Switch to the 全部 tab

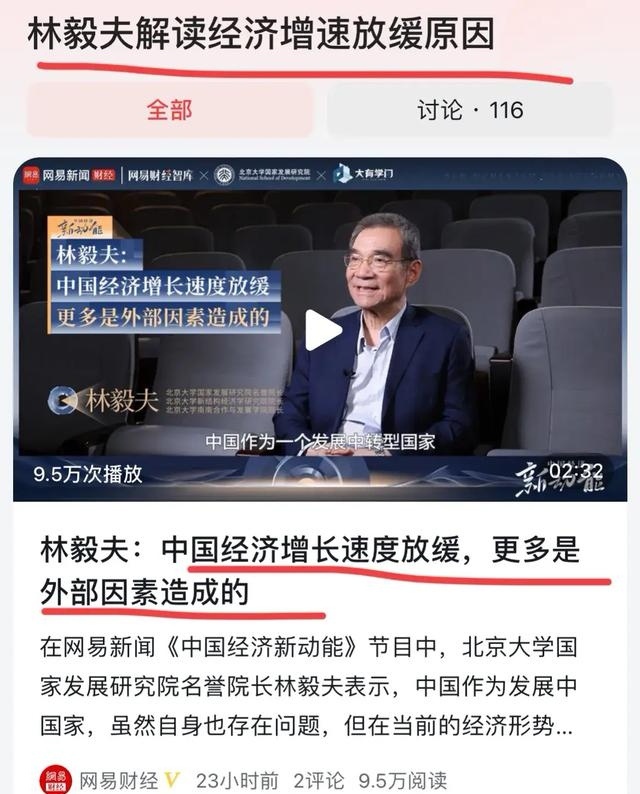pyautogui.click(x=169, y=110)
